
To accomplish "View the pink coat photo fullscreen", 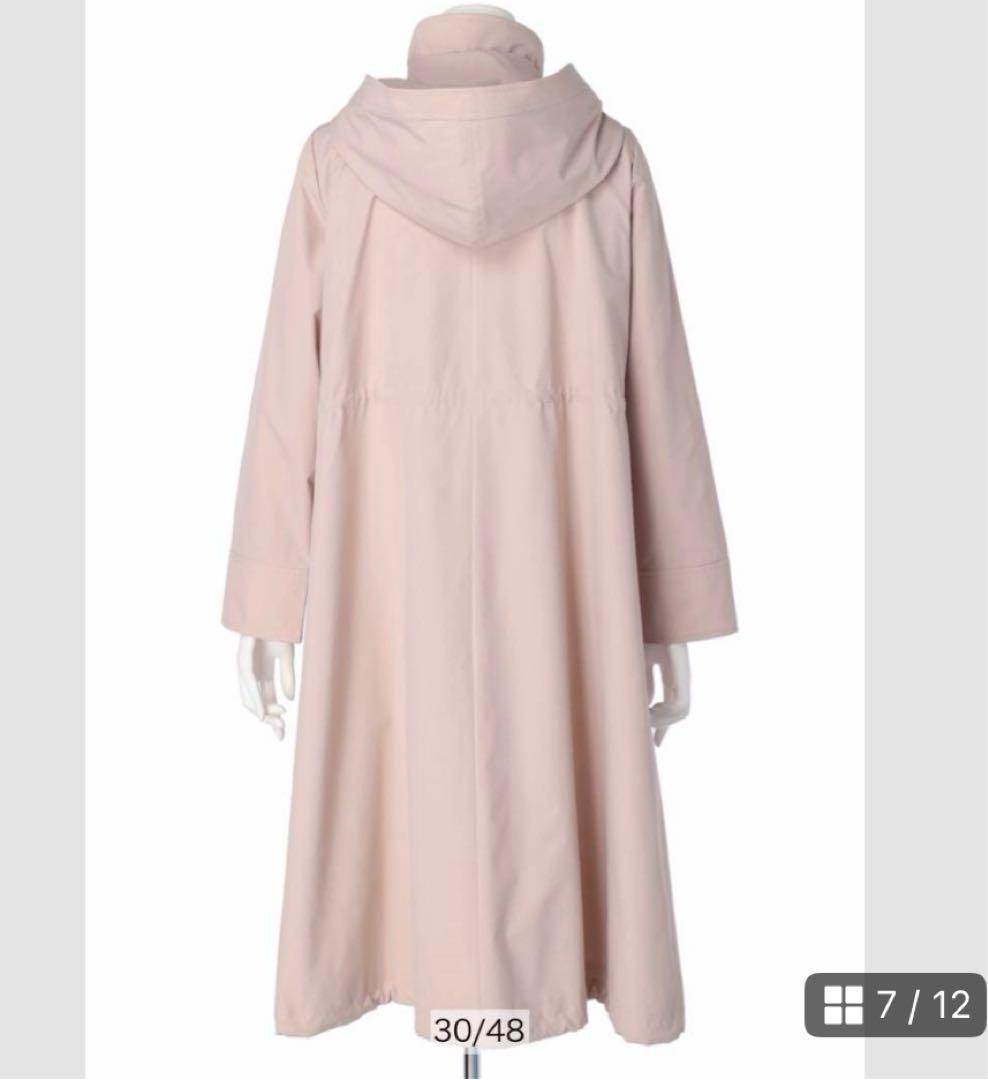I will 478,540.
